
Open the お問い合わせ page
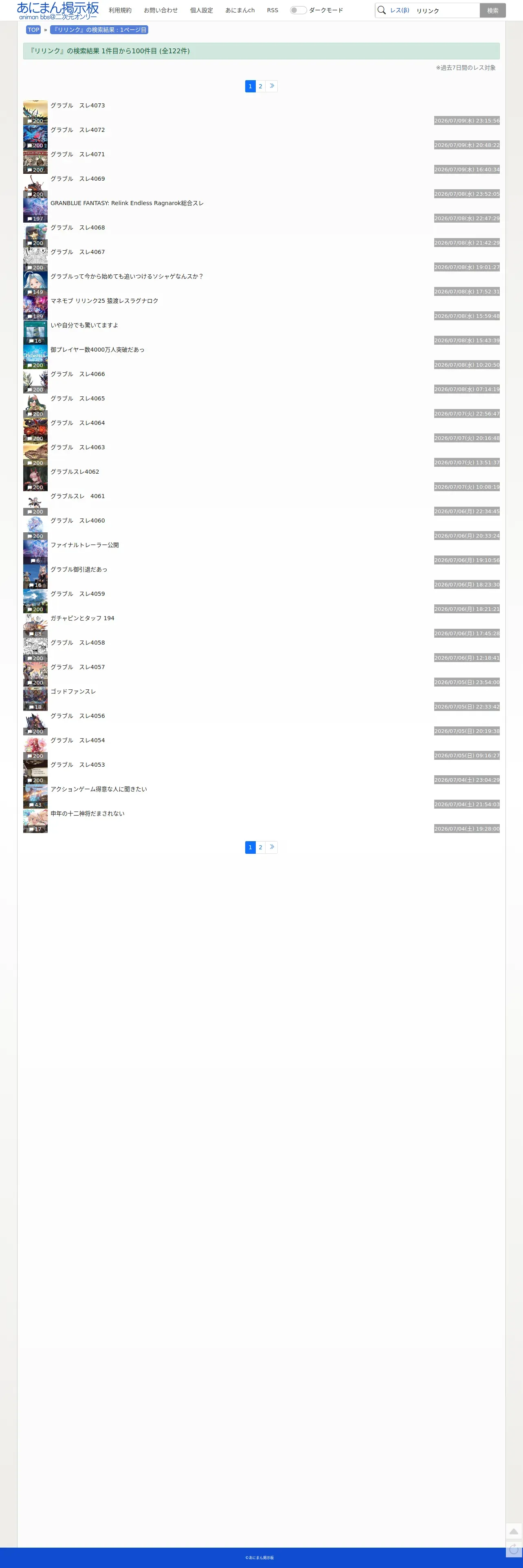click(x=161, y=10)
